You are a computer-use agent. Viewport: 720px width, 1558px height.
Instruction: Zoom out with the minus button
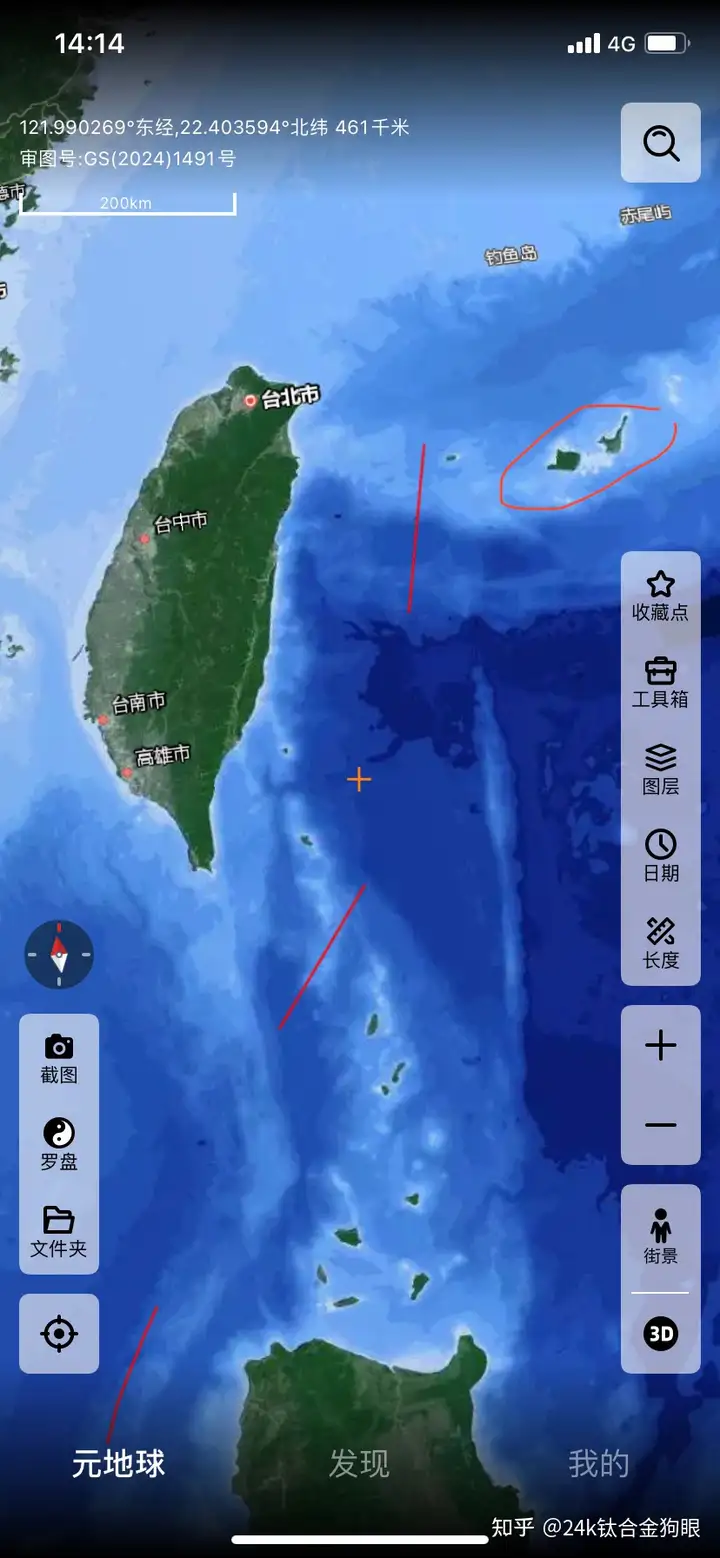pos(660,1125)
